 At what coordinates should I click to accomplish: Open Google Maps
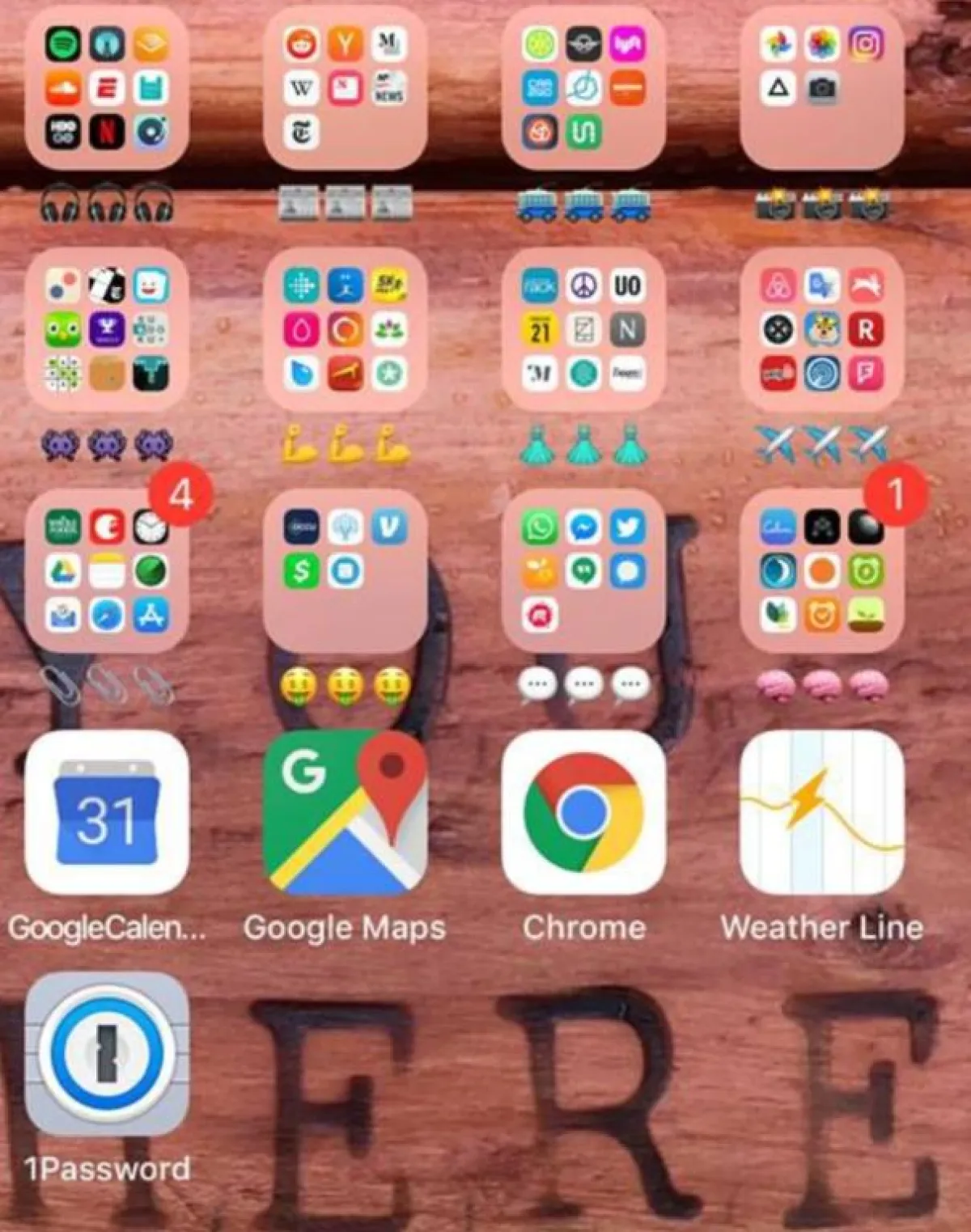point(345,812)
